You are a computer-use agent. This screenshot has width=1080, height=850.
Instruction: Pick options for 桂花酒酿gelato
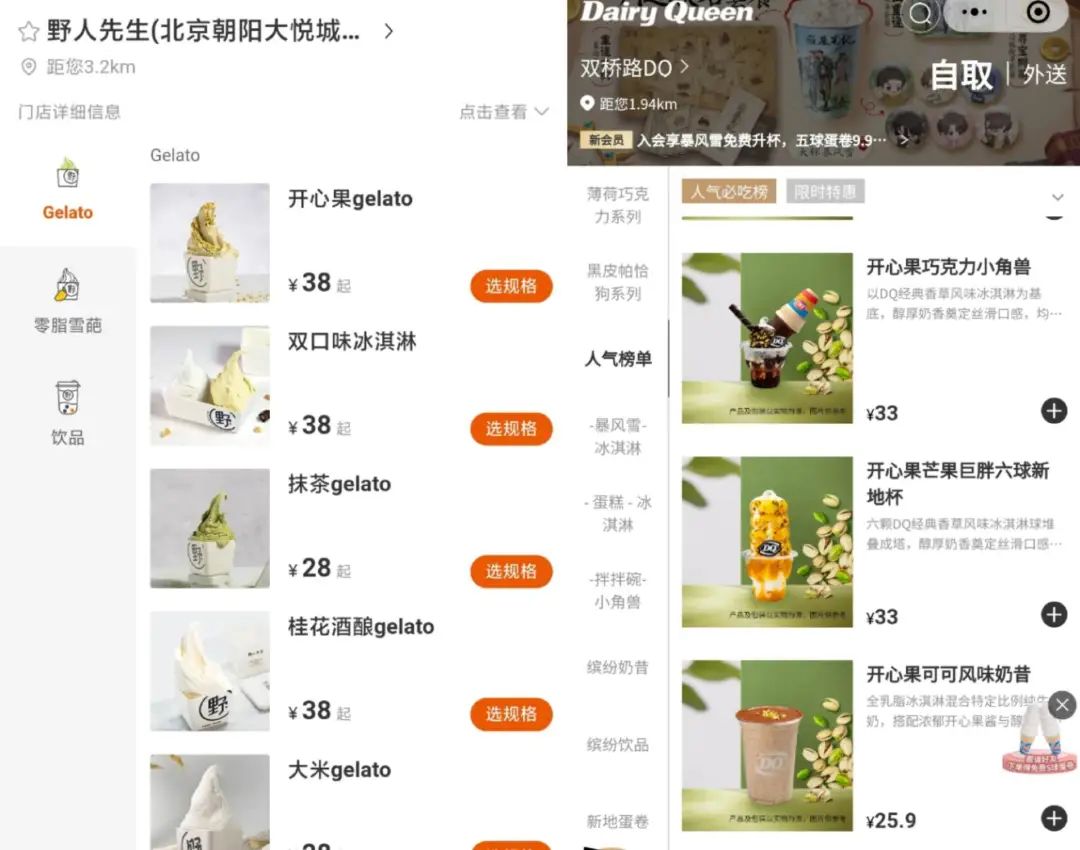coord(511,714)
